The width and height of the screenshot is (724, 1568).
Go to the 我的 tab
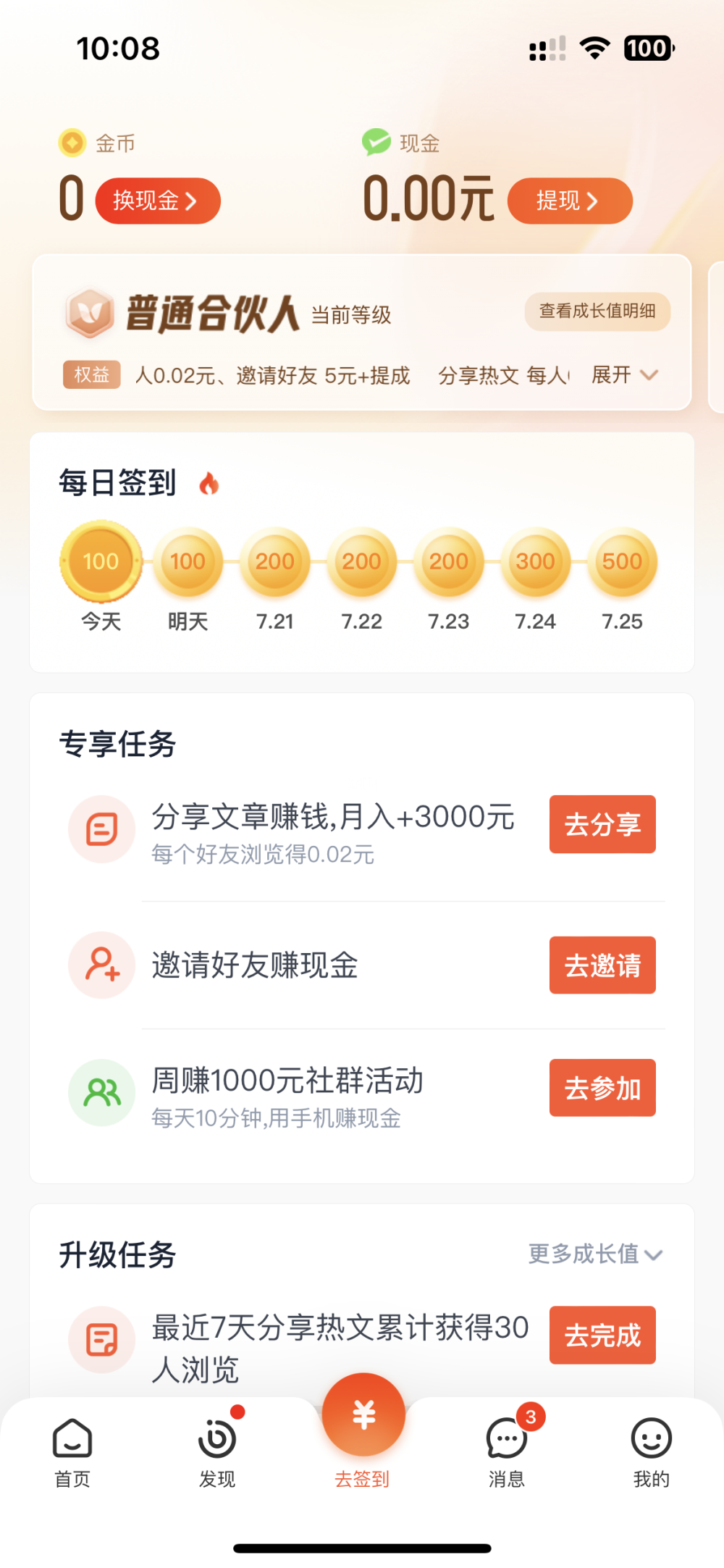[652, 1452]
